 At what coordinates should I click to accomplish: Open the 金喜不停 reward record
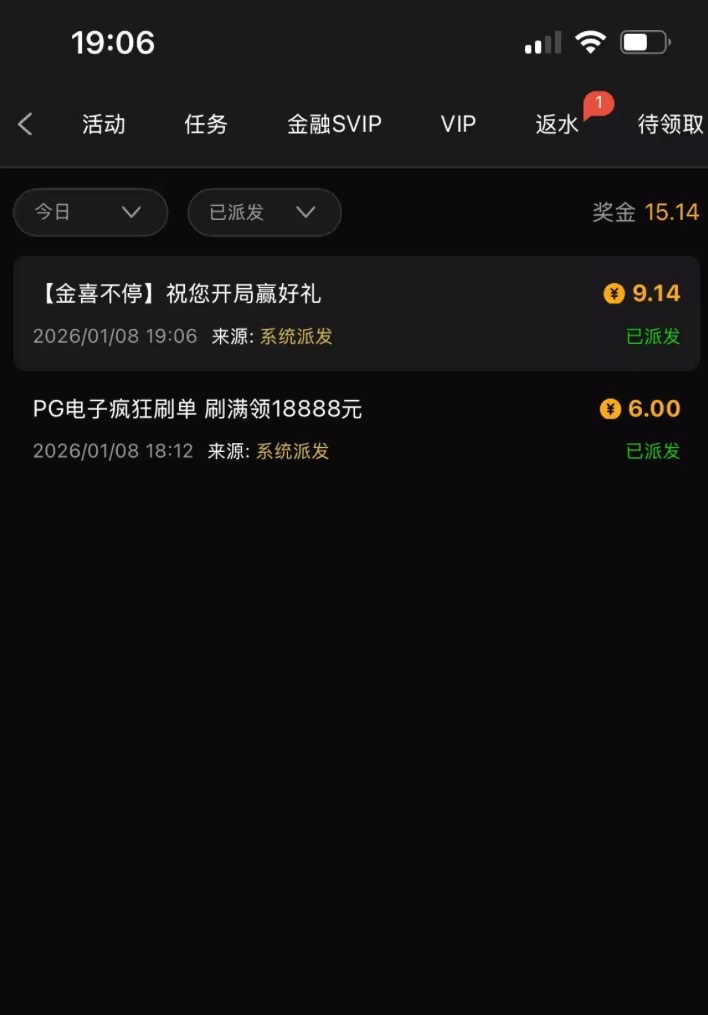(x=356, y=313)
